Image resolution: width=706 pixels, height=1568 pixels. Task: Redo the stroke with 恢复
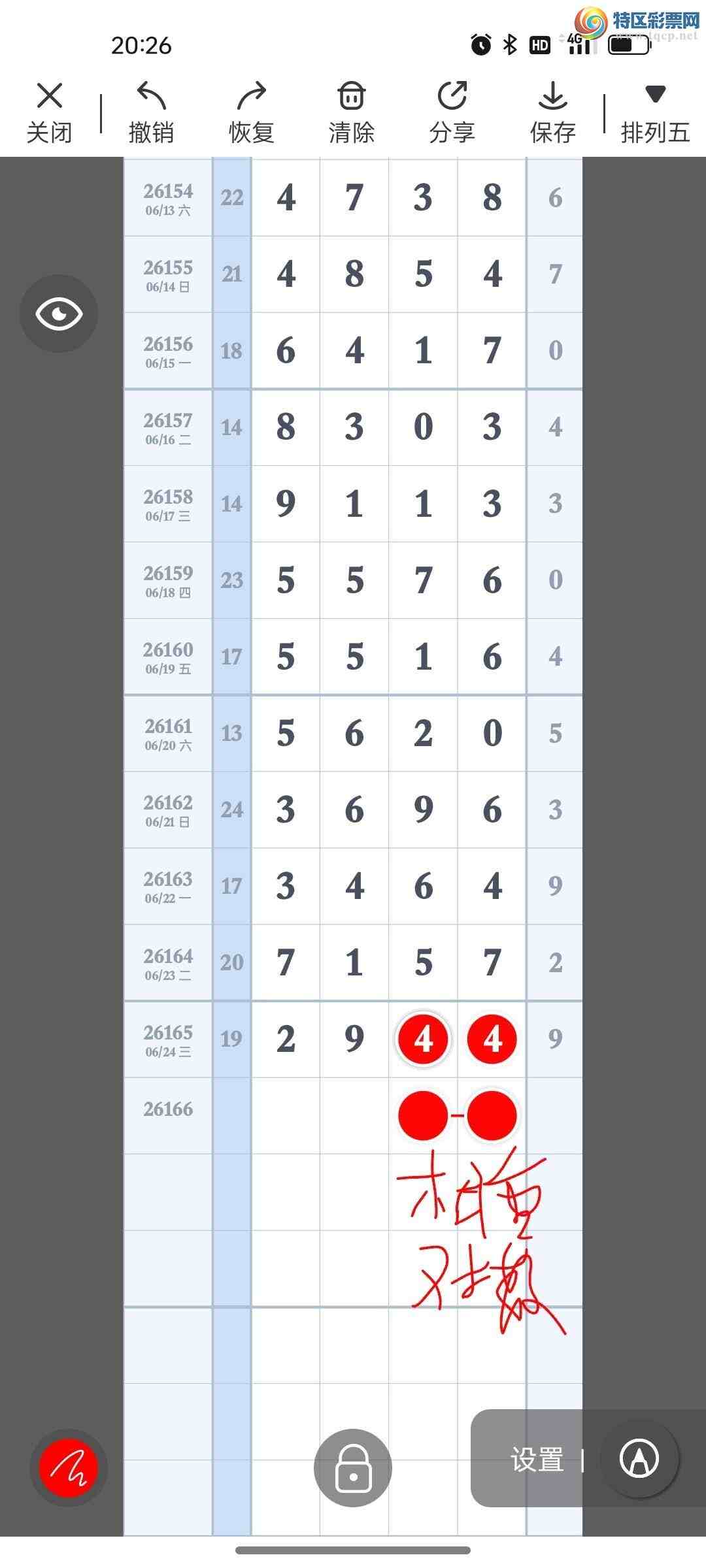tap(252, 112)
